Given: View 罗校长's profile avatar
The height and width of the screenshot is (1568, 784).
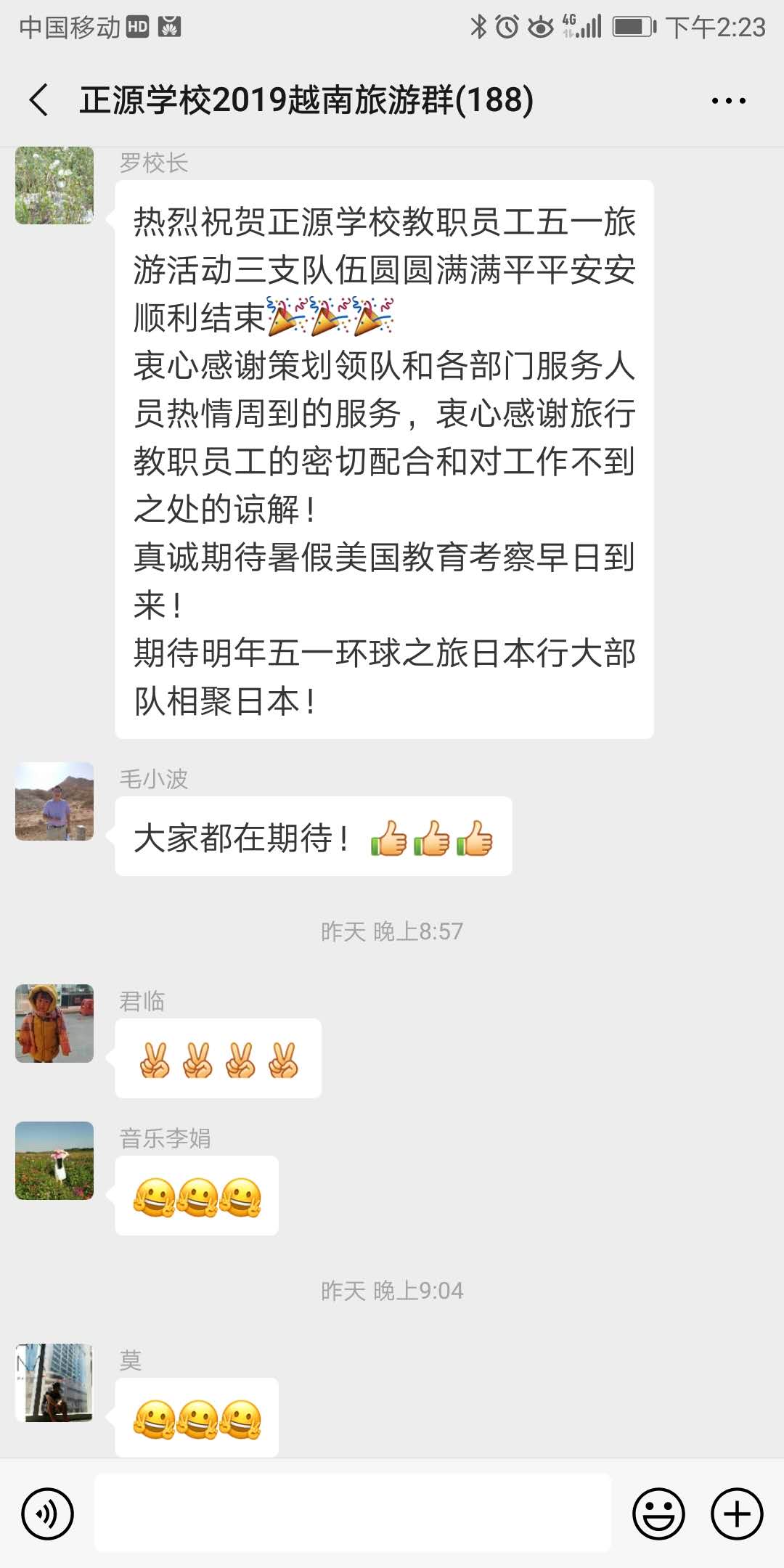Looking at the screenshot, I should [54, 185].
